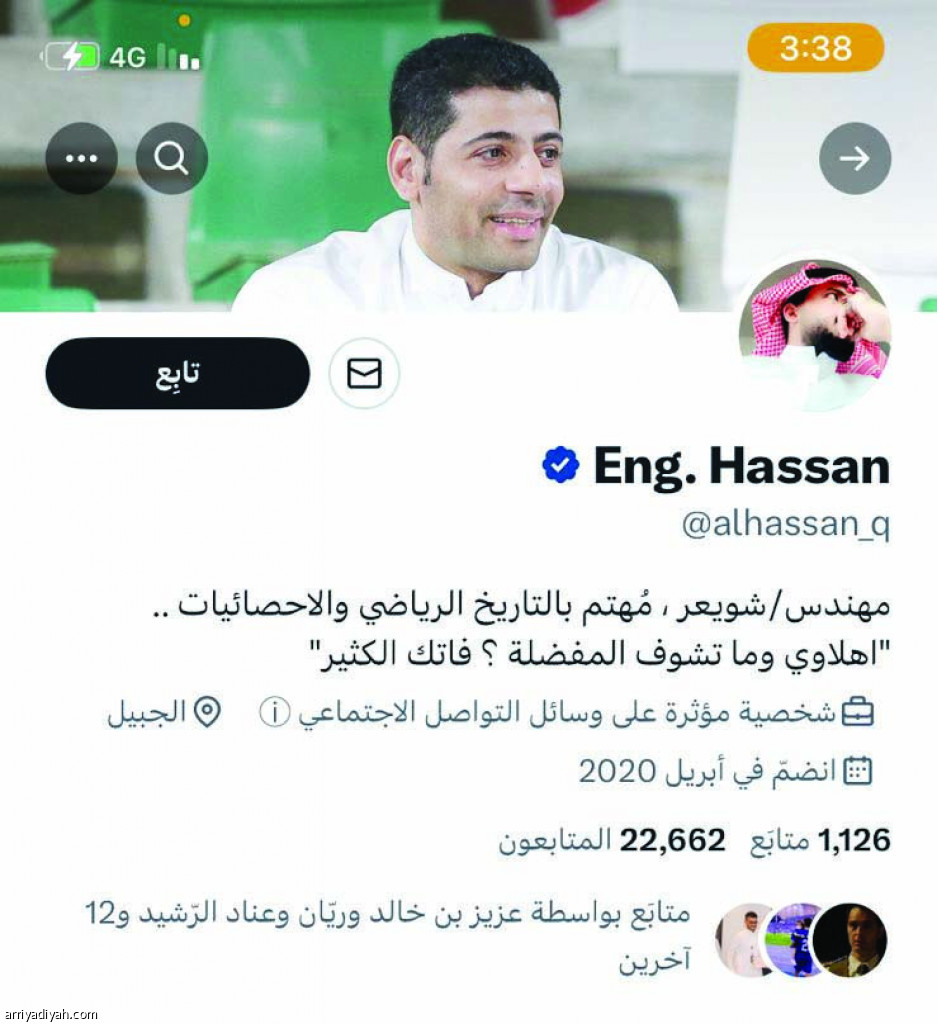This screenshot has height=1024, width=937.
Task: Open the three-dot overflow menu
Action: tap(81, 158)
